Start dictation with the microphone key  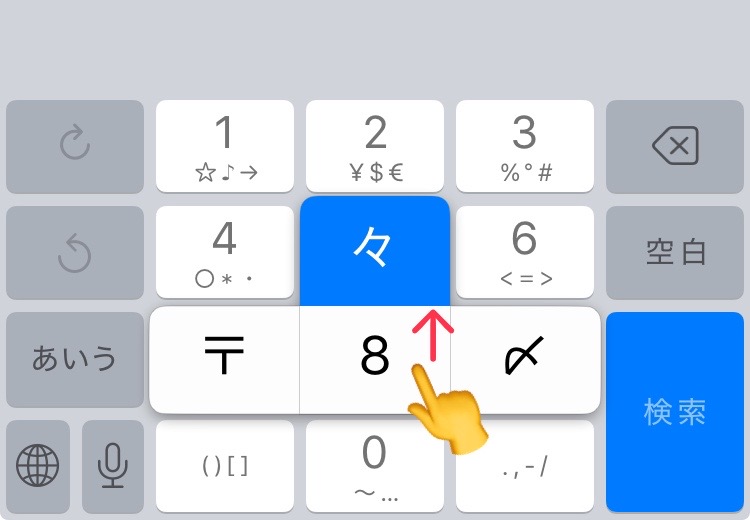tap(112, 465)
